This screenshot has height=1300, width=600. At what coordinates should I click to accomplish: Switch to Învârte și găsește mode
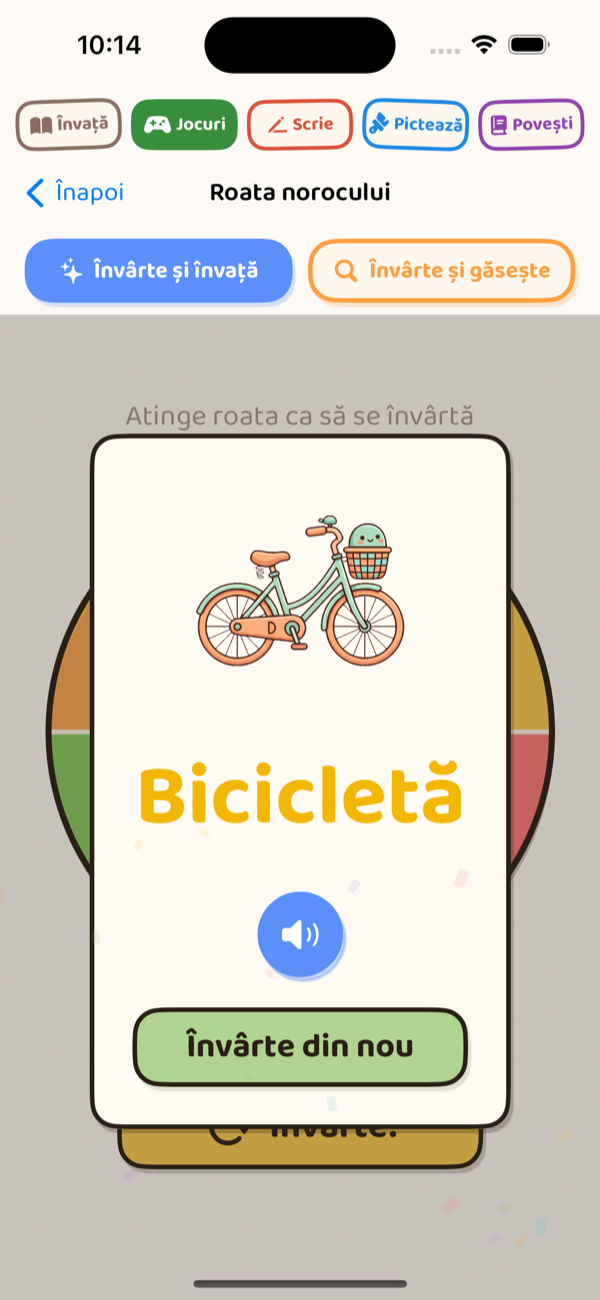click(442, 270)
